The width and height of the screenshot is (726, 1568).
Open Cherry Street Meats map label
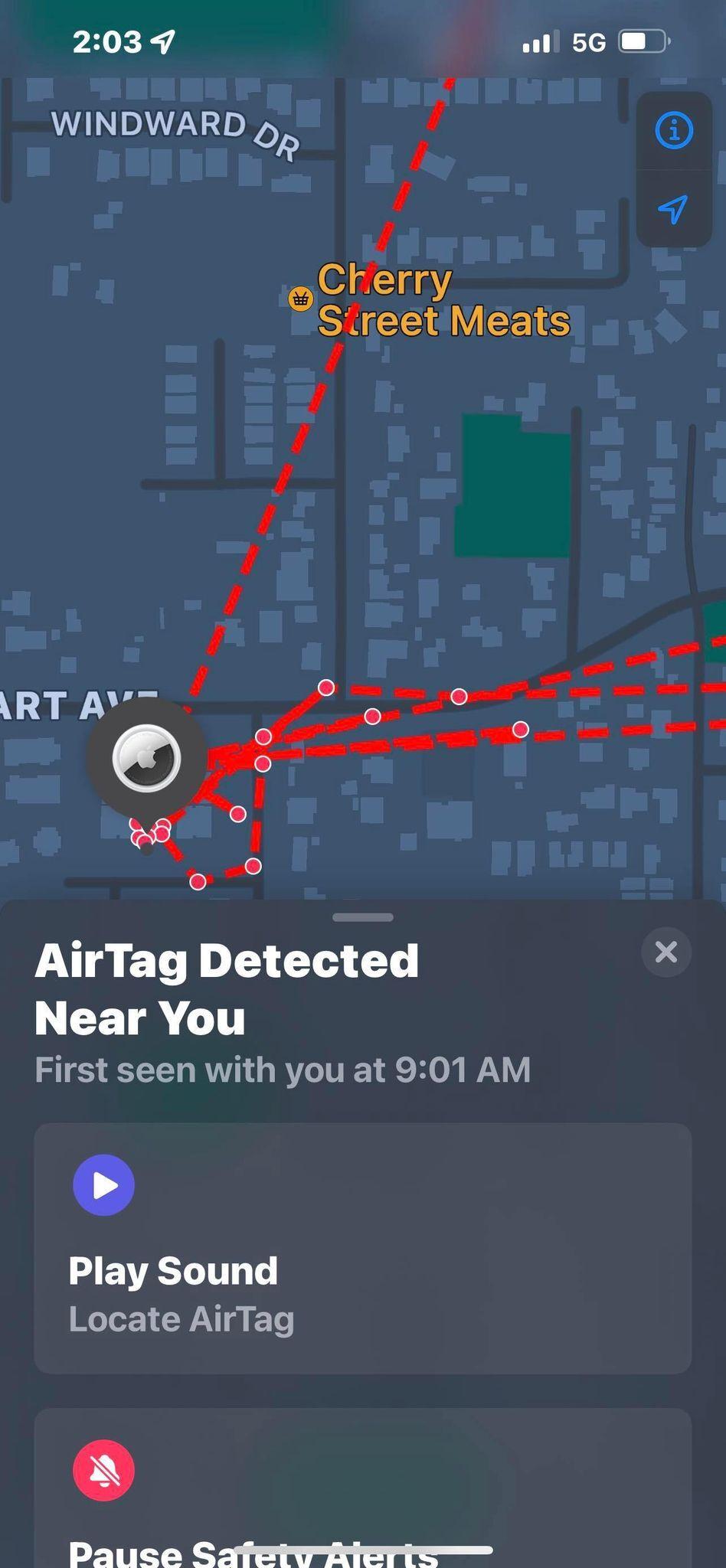(430, 300)
